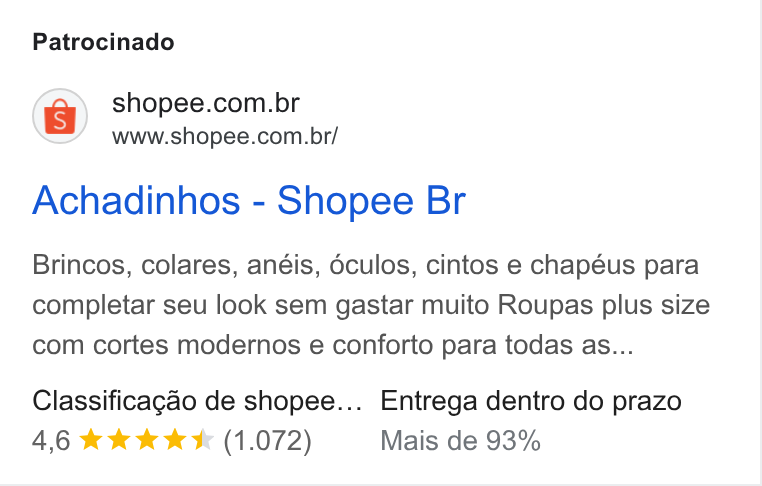762x486 pixels.
Task: Open the Achadinhos - Shopee Br ad link
Action: (x=249, y=200)
